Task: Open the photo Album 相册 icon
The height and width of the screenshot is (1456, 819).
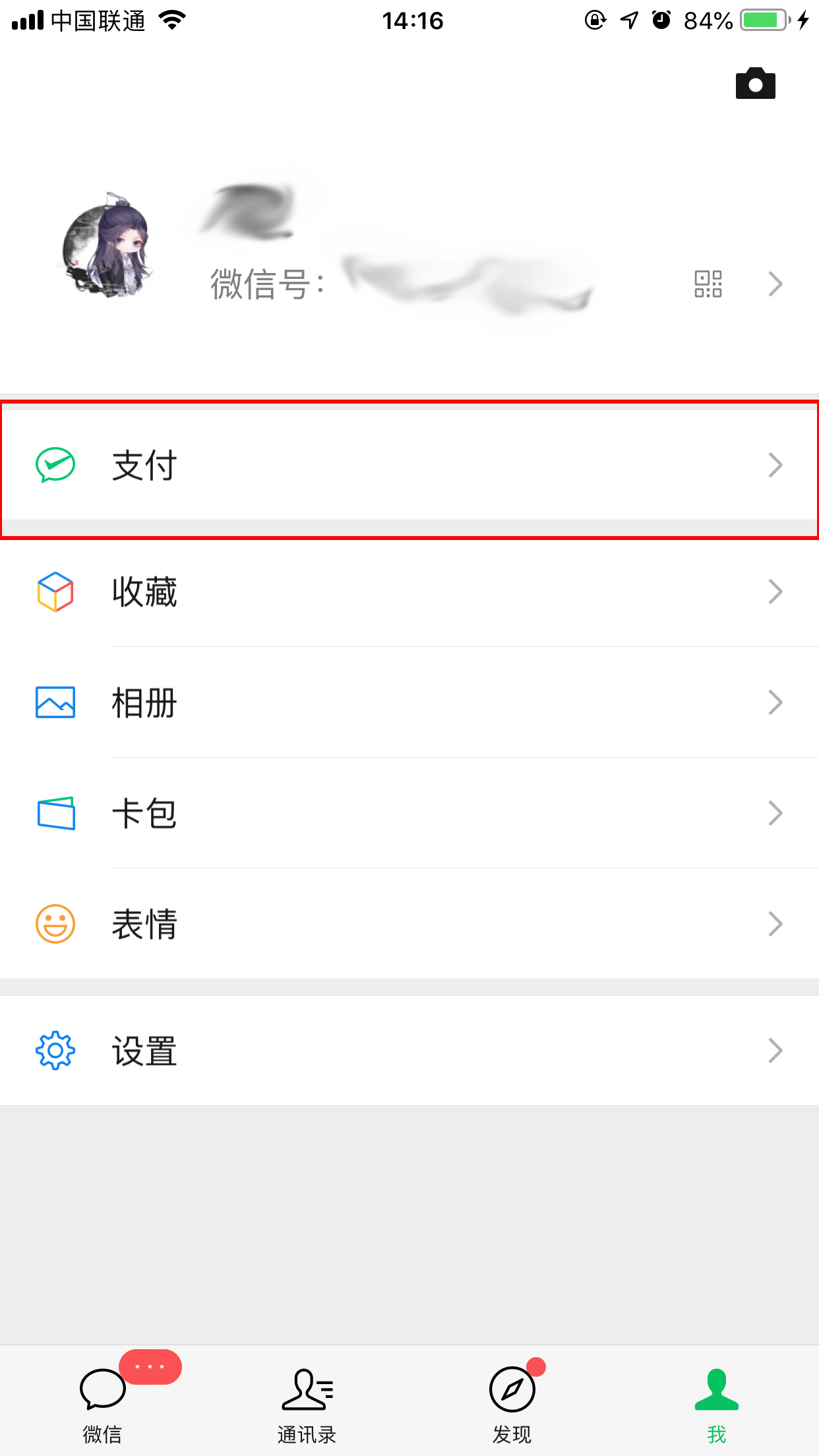Action: pos(55,702)
